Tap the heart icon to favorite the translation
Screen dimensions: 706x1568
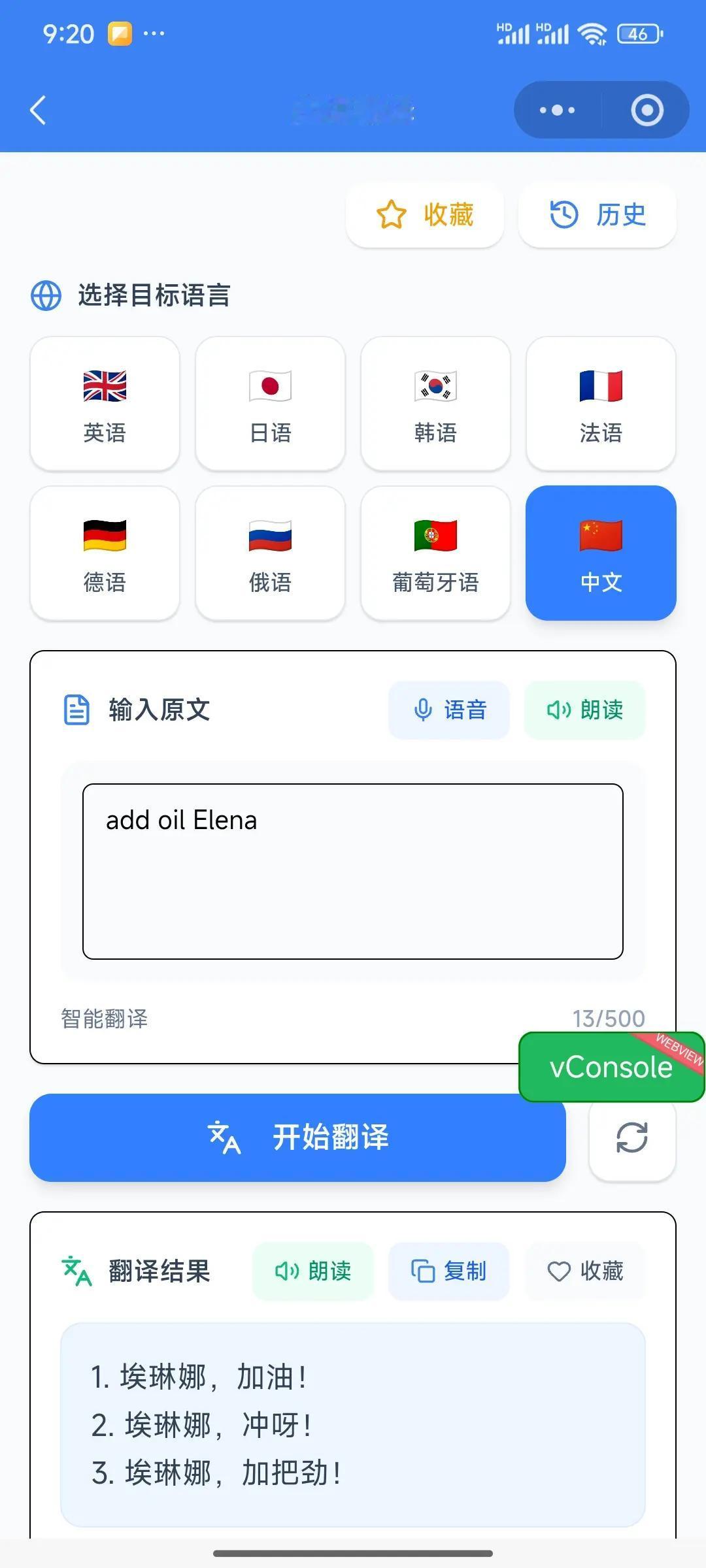559,1270
